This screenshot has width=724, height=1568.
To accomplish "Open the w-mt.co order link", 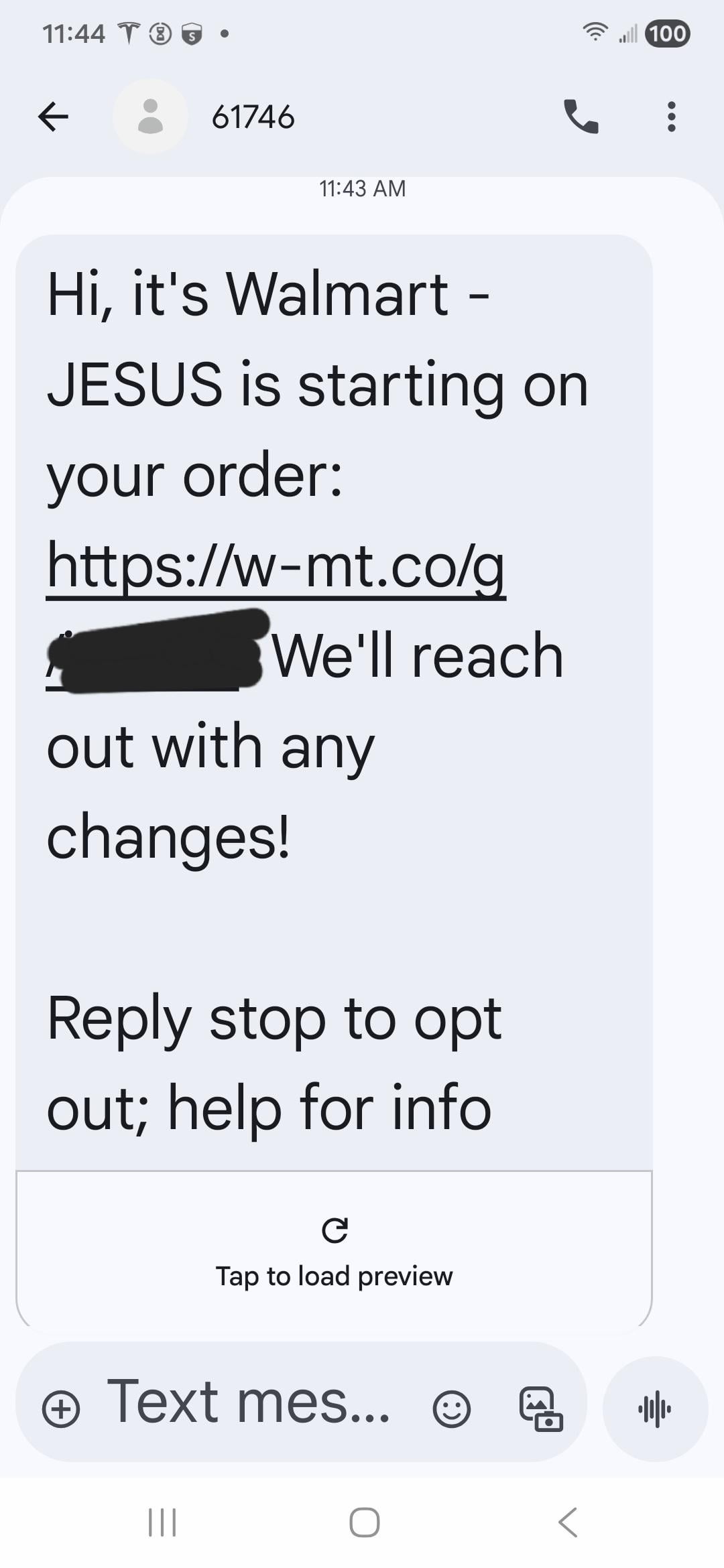I will [x=275, y=567].
